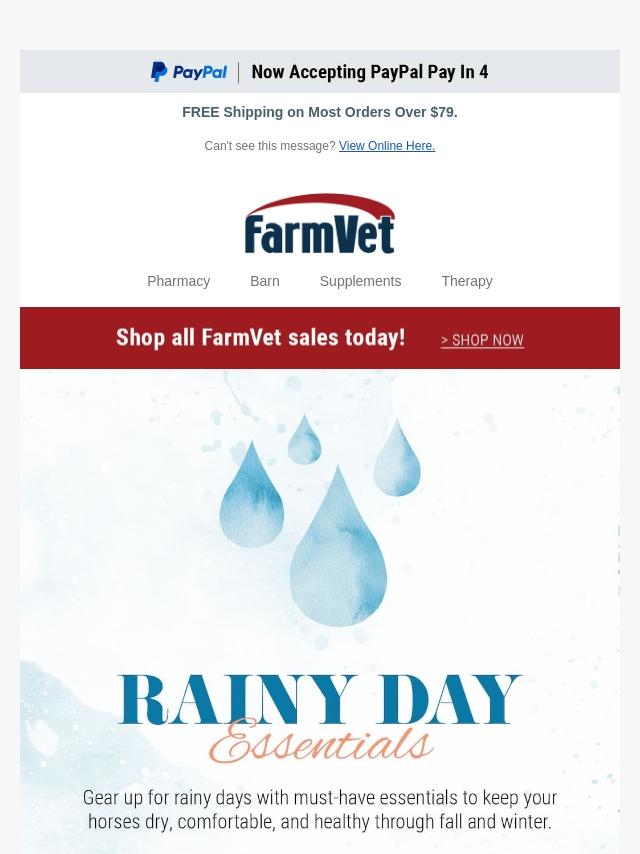The image size is (640, 854).
Task: Tap Shop Now on the sales banner
Action: [482, 340]
